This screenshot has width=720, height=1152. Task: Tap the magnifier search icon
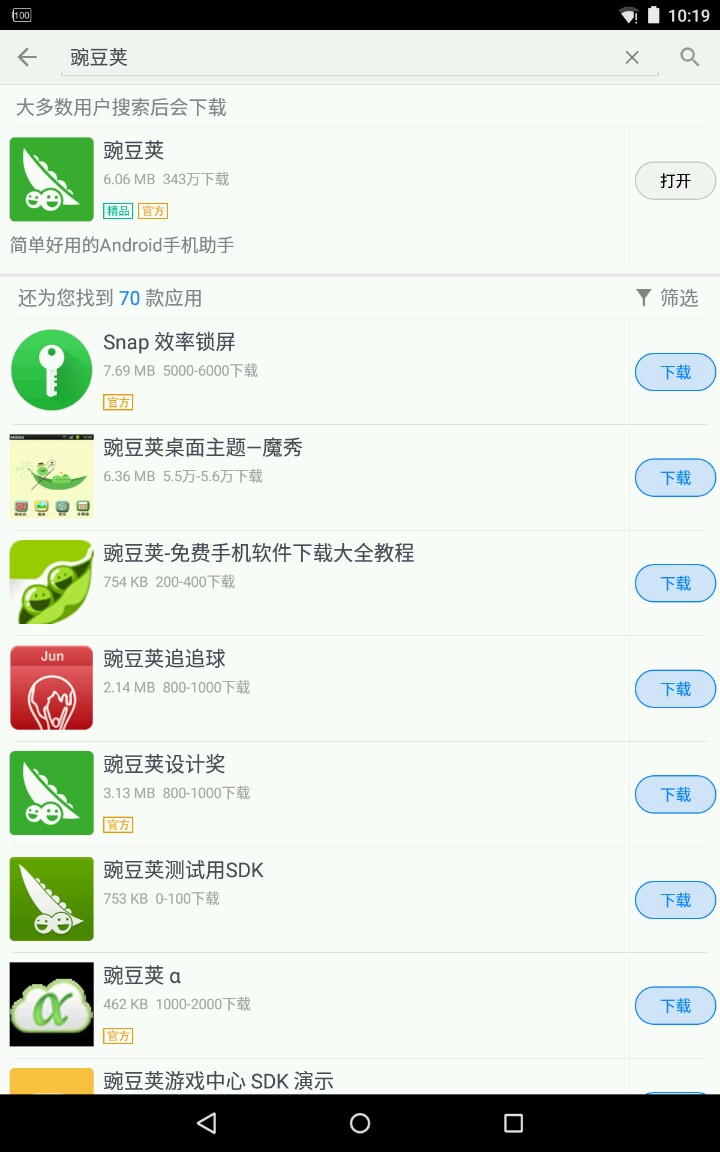click(x=690, y=57)
